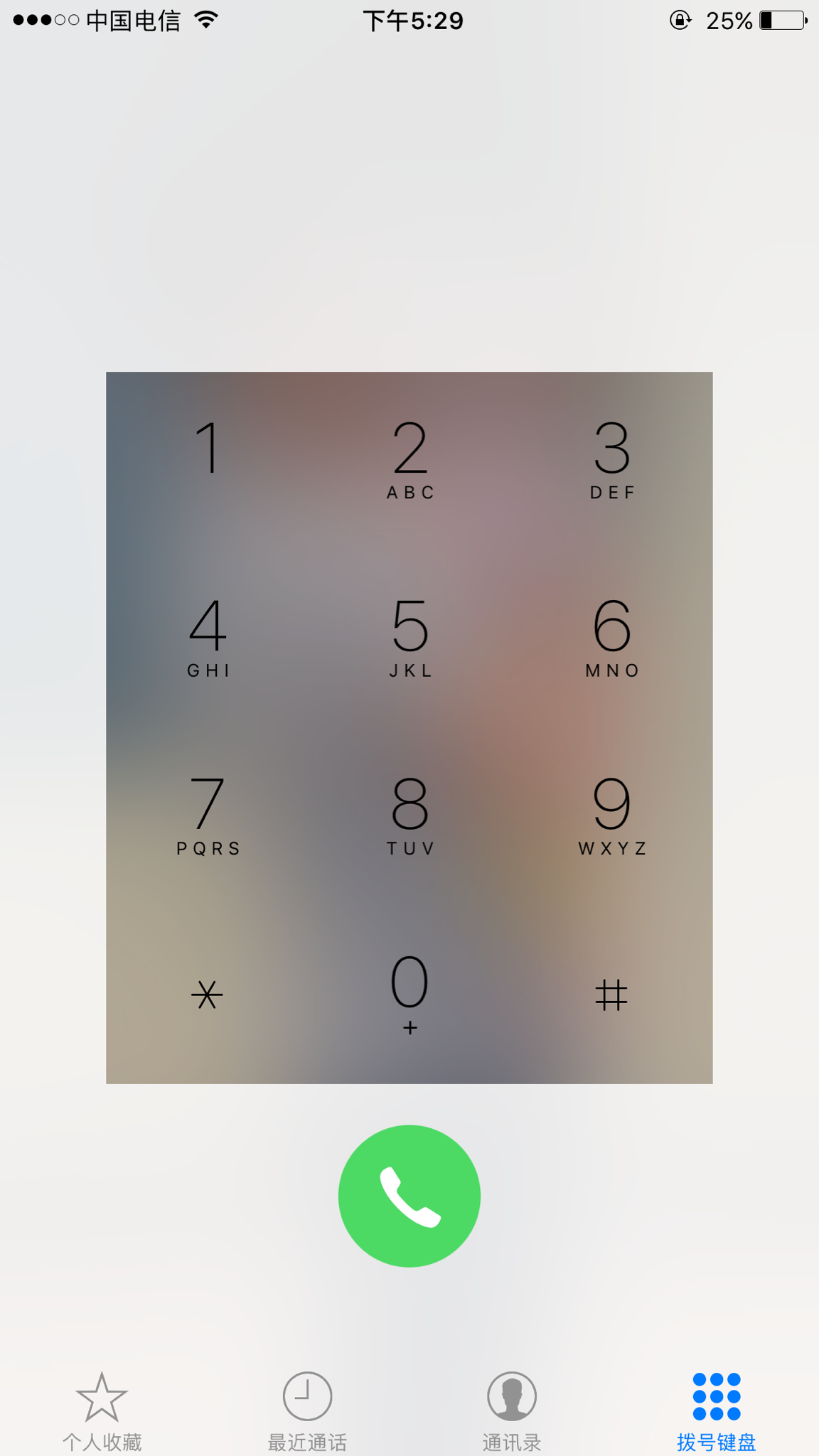Dial the 0 key
819x1456 pixels.
(410, 992)
